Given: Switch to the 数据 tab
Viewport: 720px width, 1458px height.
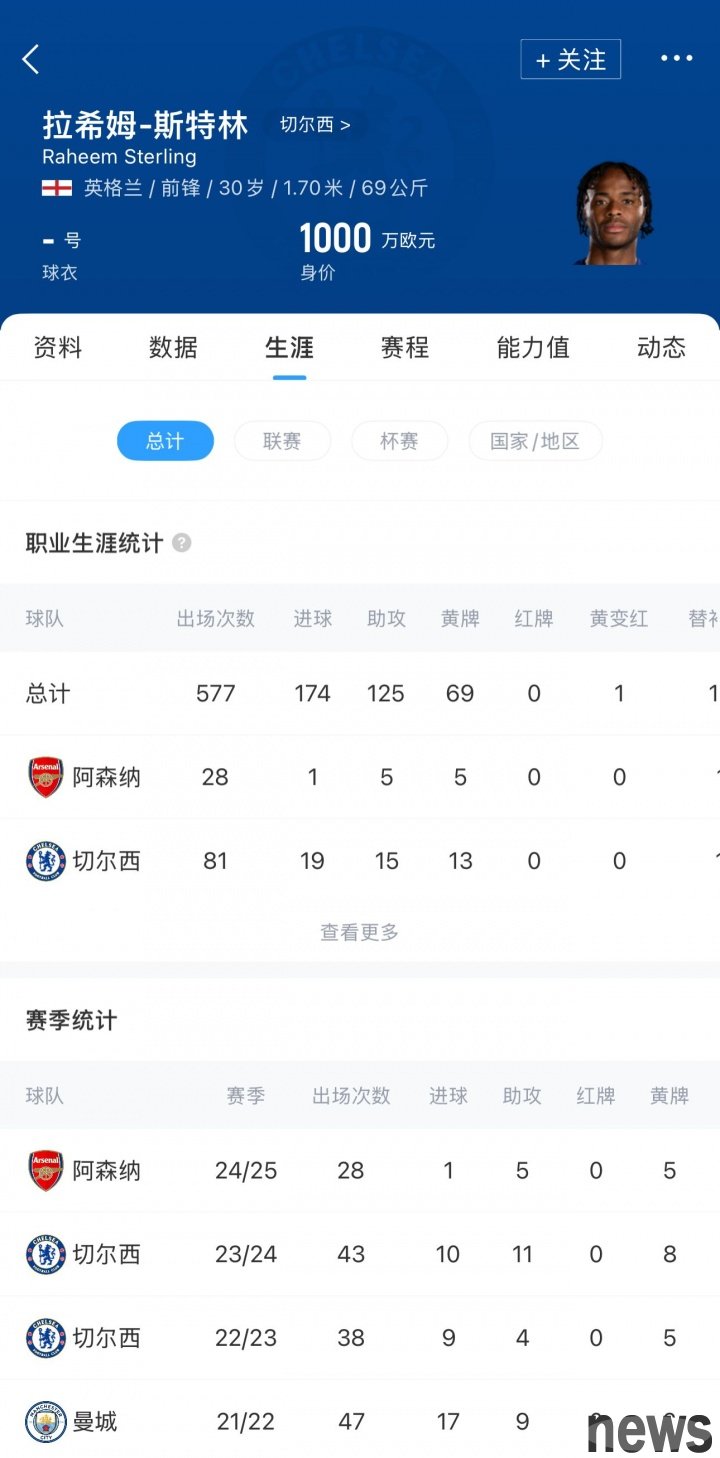Looking at the screenshot, I should click(173, 347).
